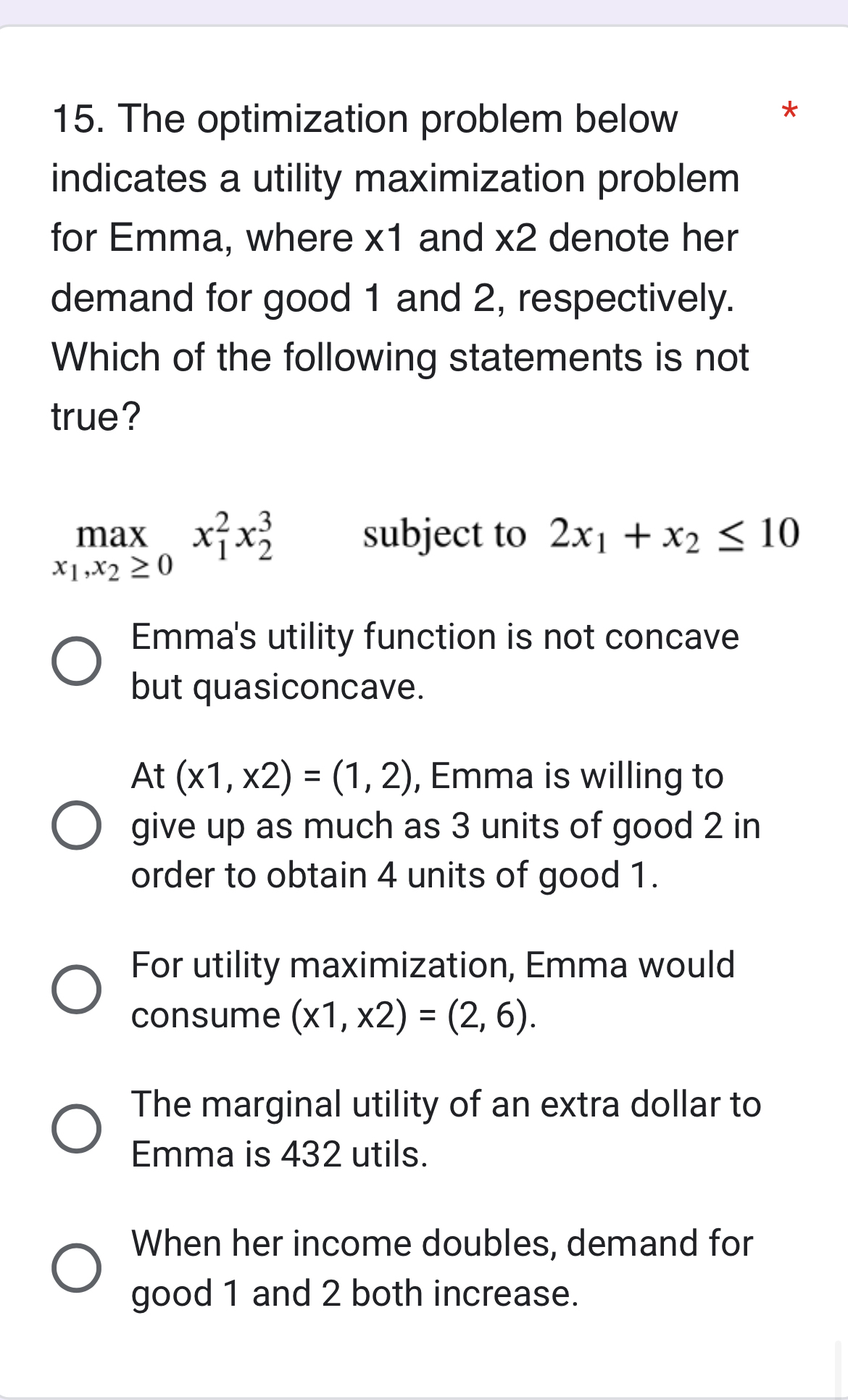The height and width of the screenshot is (1400, 848).
Task: Click the question 15 heading text
Action: coord(362,118)
